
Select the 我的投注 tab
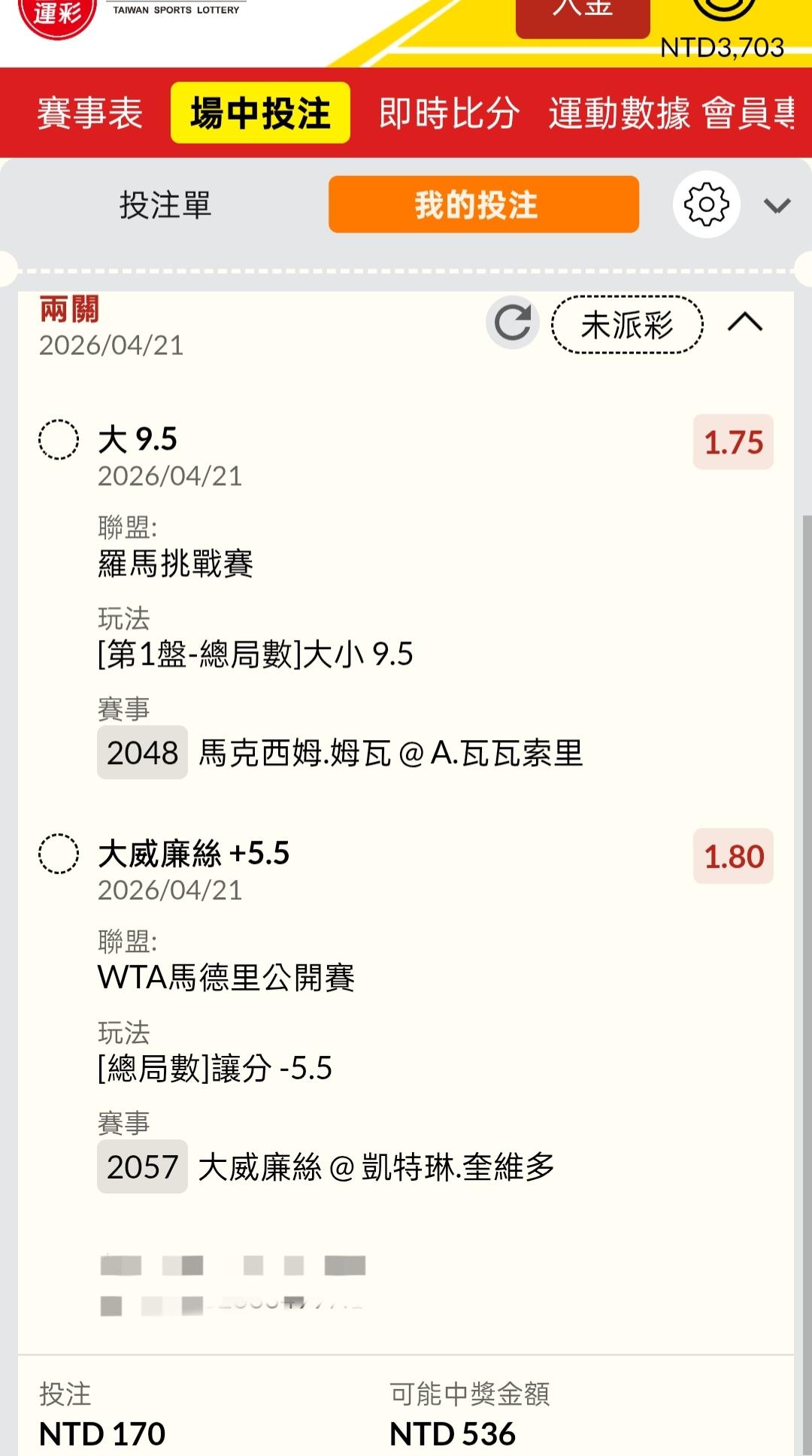(x=483, y=205)
